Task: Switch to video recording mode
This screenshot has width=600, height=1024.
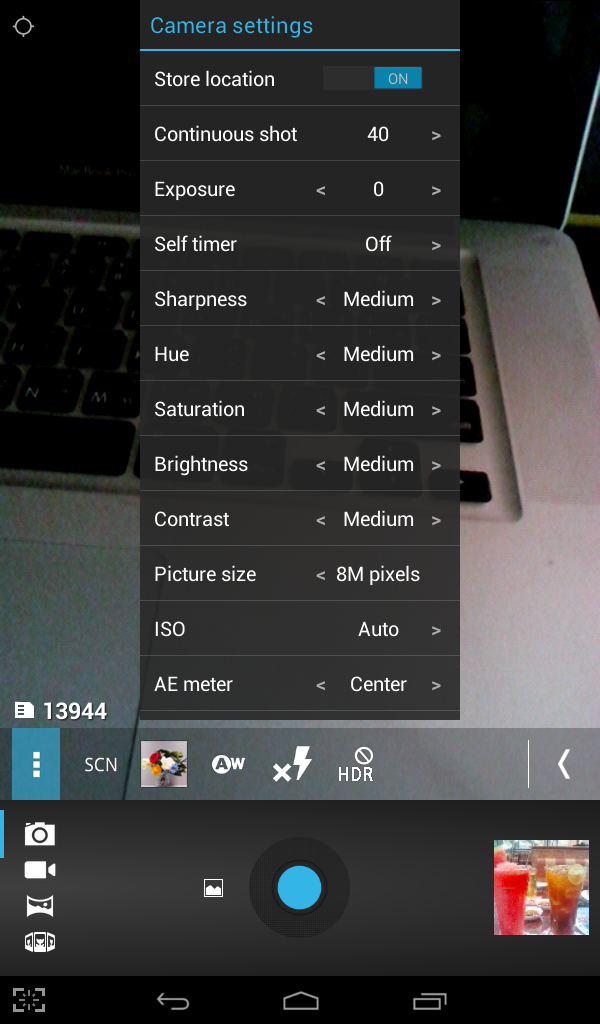Action: (x=40, y=870)
